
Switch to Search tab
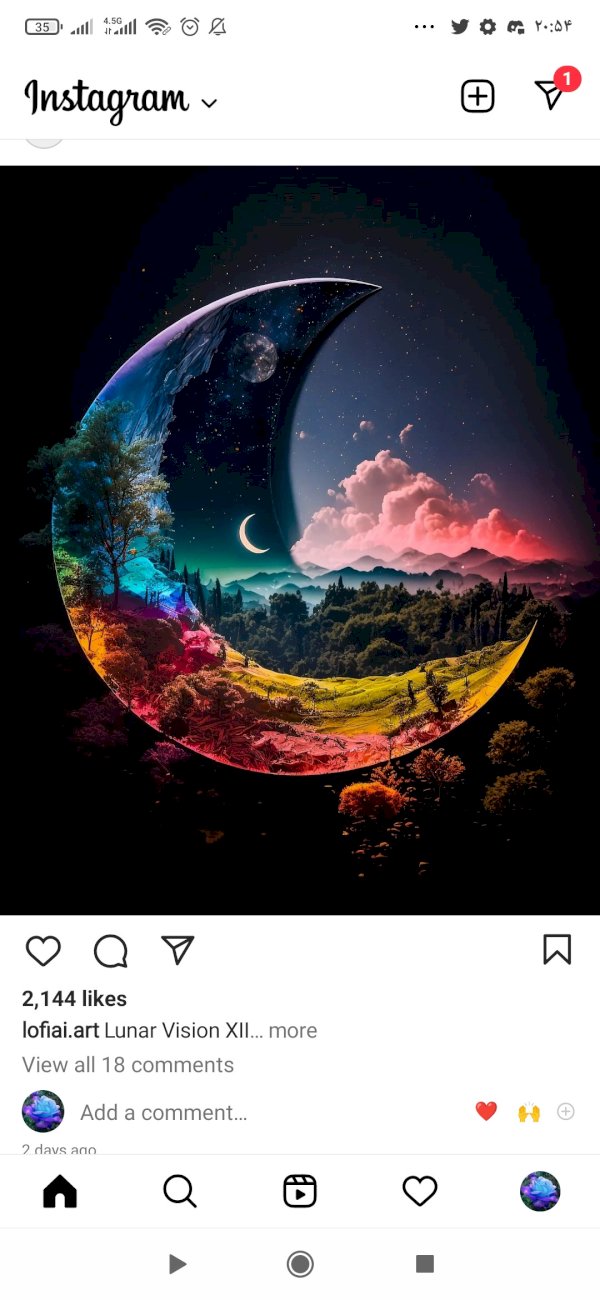click(x=180, y=1191)
